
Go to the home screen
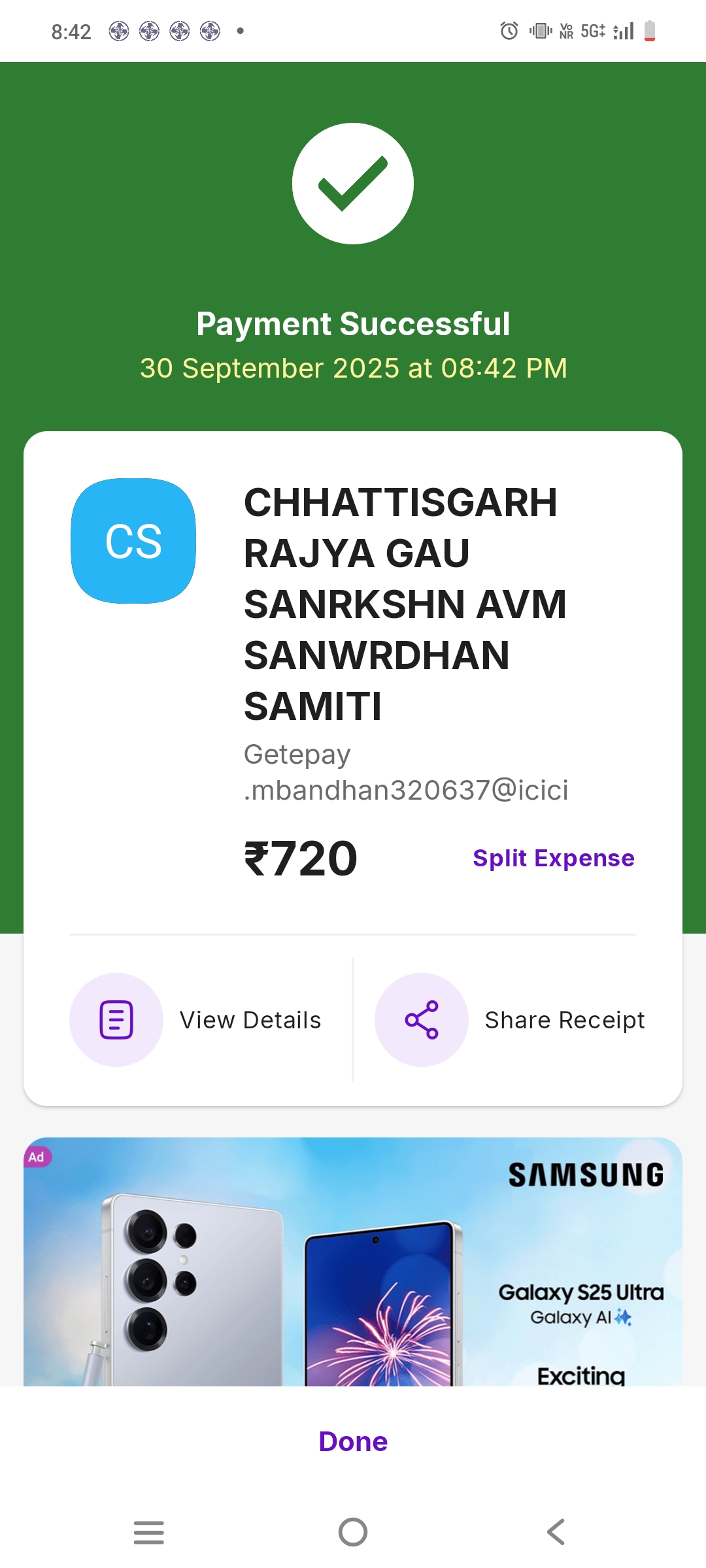[353, 1531]
